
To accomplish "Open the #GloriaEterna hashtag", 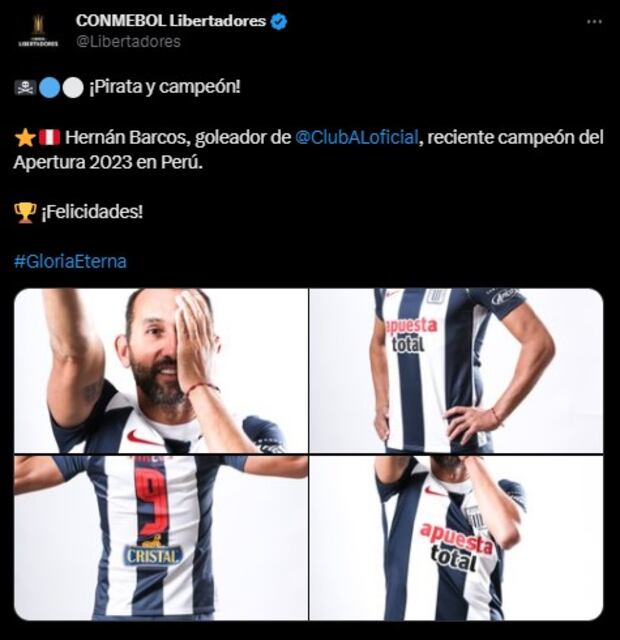I will pyautogui.click(x=70, y=261).
